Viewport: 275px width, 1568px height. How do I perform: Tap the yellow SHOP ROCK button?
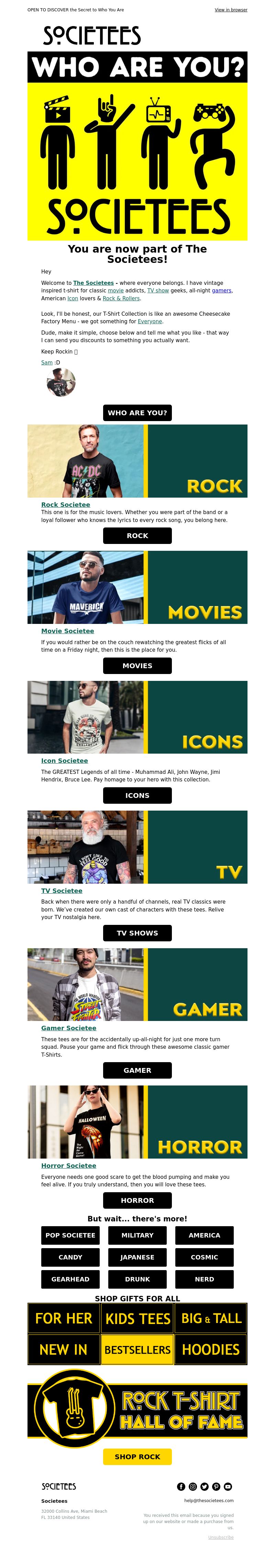tap(137, 1456)
